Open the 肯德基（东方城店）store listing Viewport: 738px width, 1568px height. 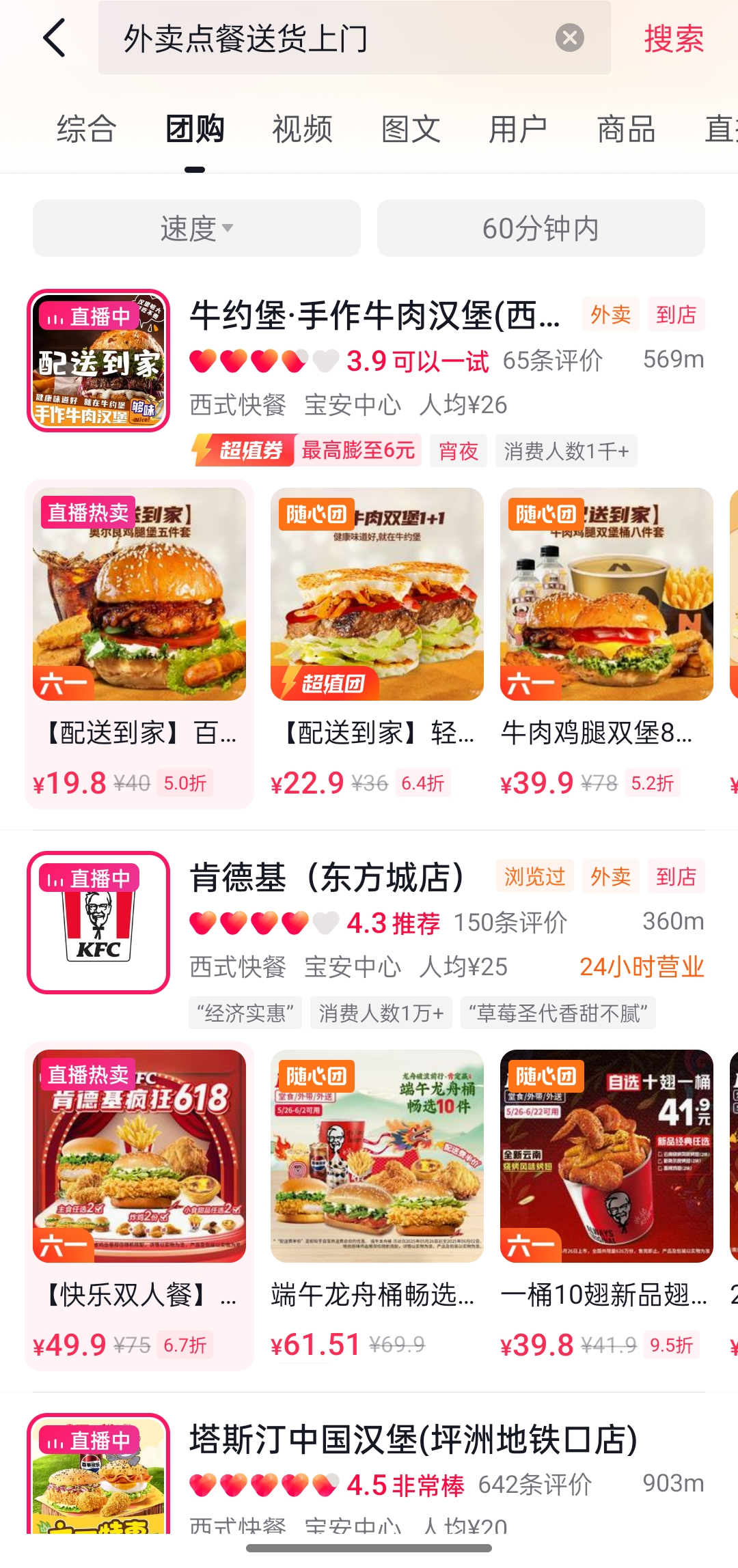tap(328, 878)
